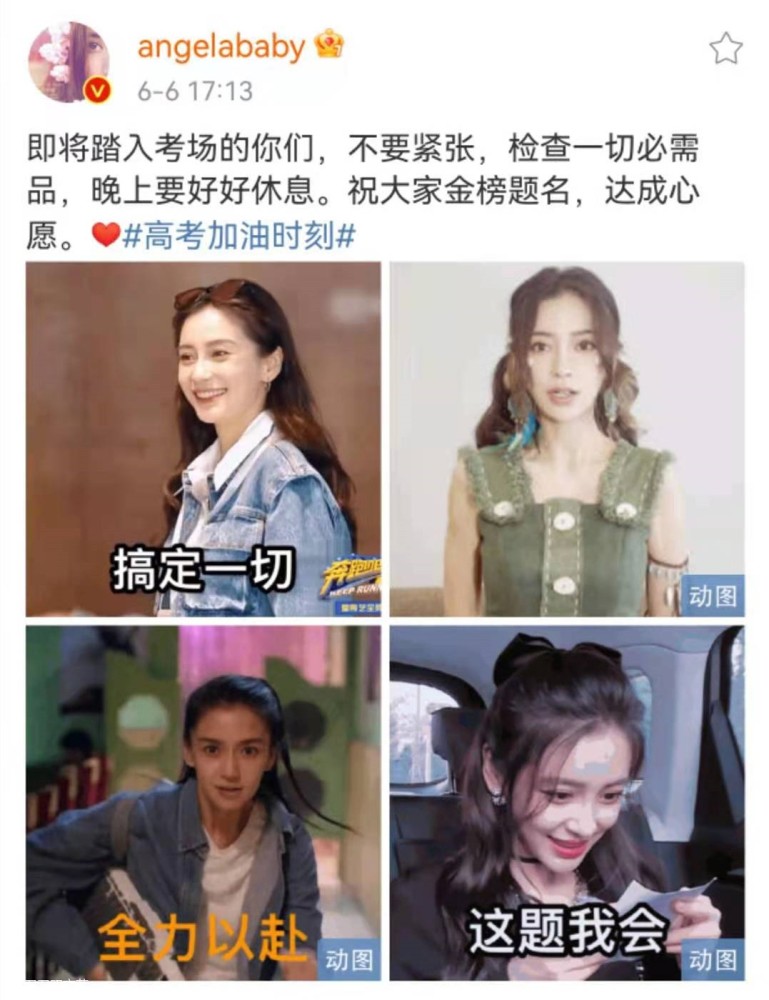Open the image captioned 搞定一切
Screen dimensions: 769x1000
point(203,439)
